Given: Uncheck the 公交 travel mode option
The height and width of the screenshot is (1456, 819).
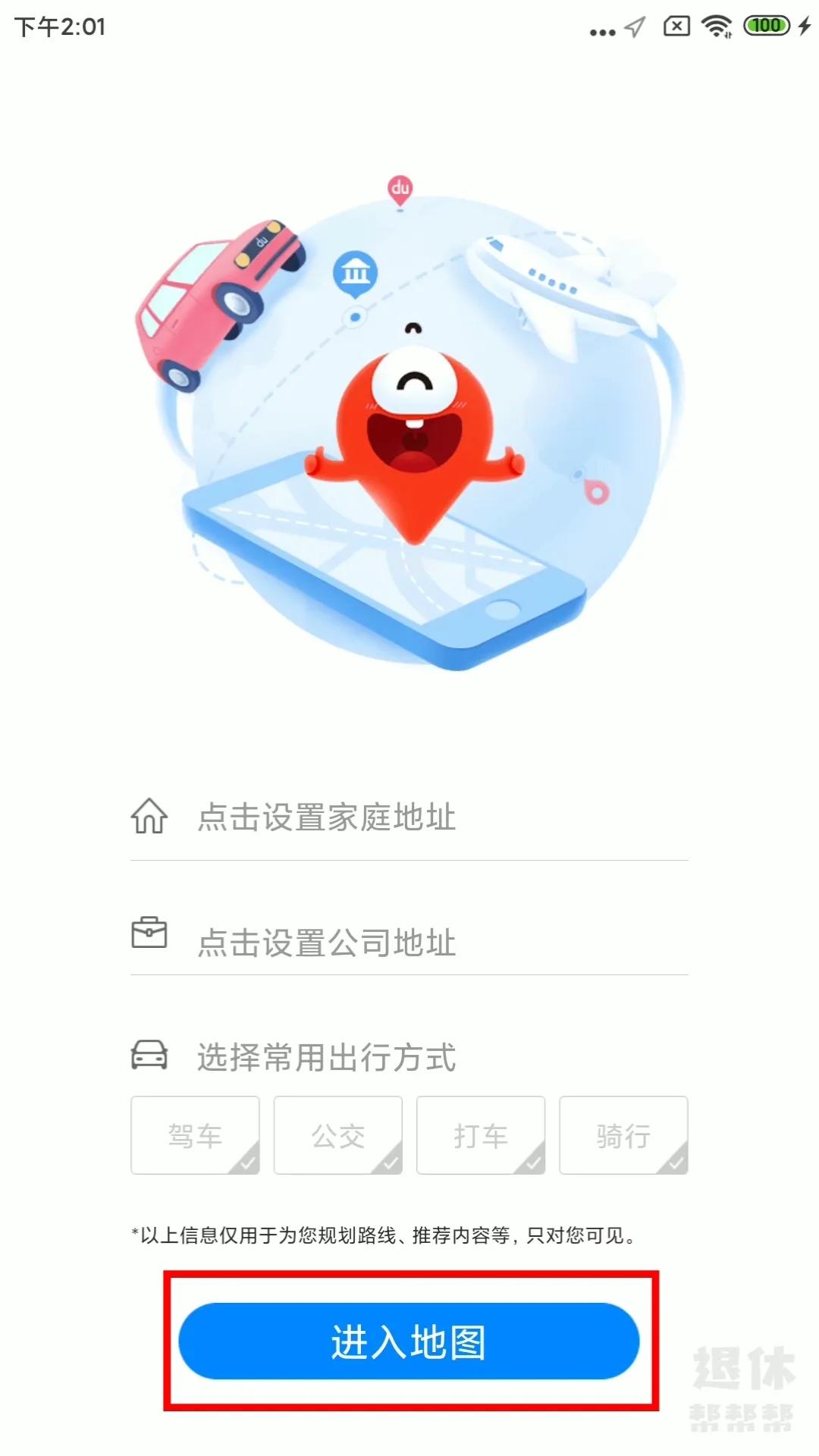Looking at the screenshot, I should 337,1134.
